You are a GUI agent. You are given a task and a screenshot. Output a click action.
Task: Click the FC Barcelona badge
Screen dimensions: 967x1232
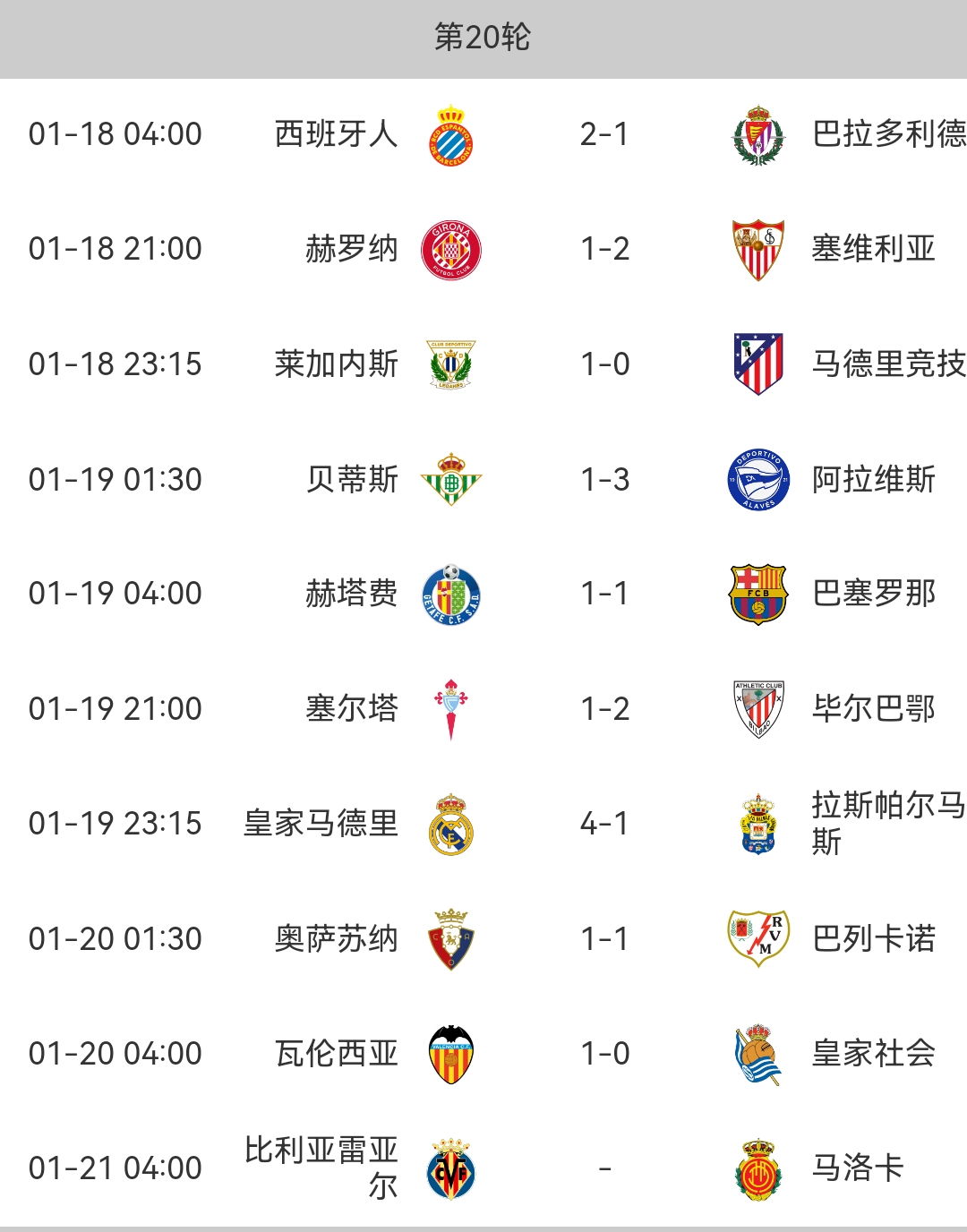coord(757,593)
